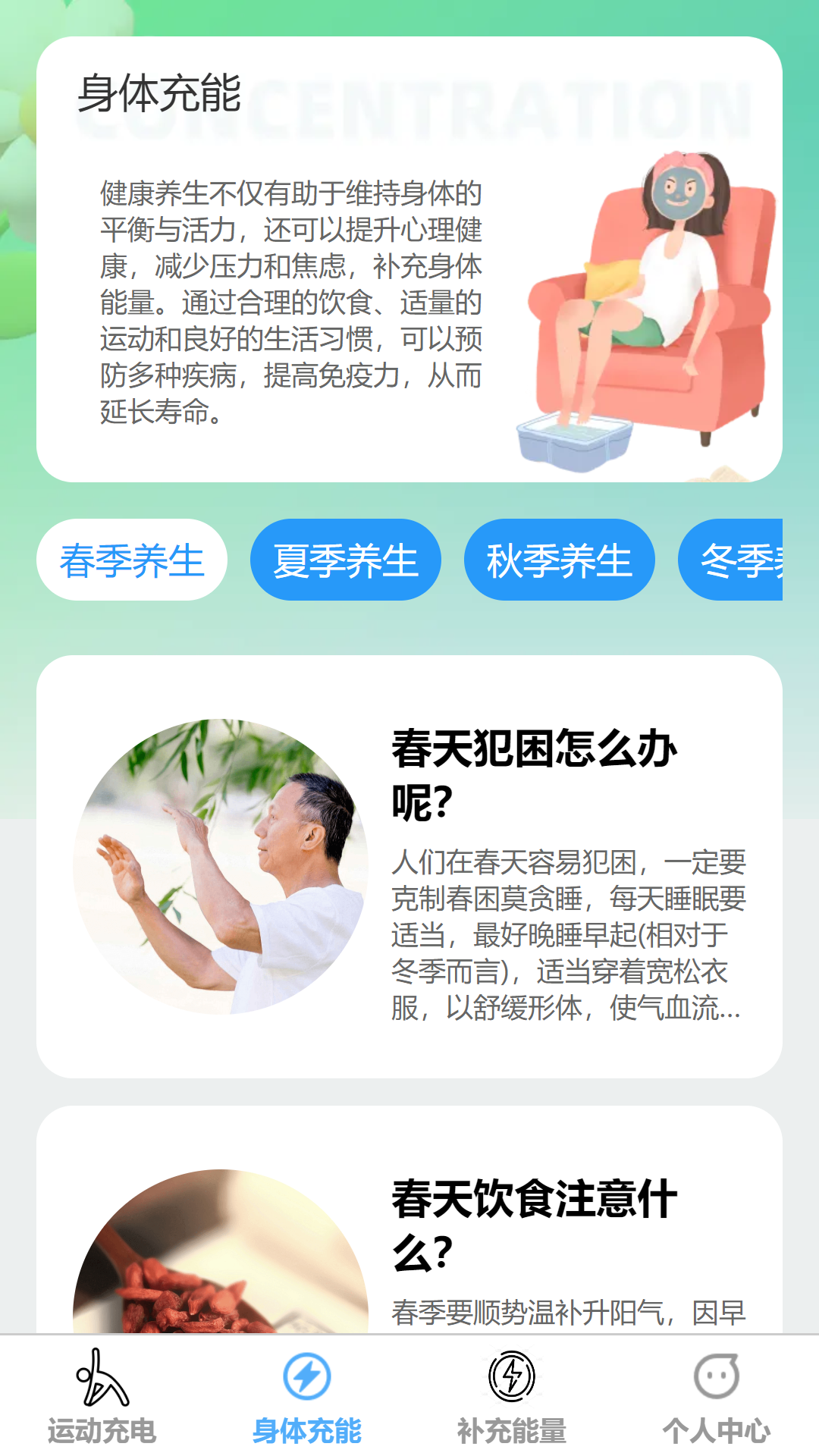Activate the 夏季养生 summer wellness filter

pos(345,560)
